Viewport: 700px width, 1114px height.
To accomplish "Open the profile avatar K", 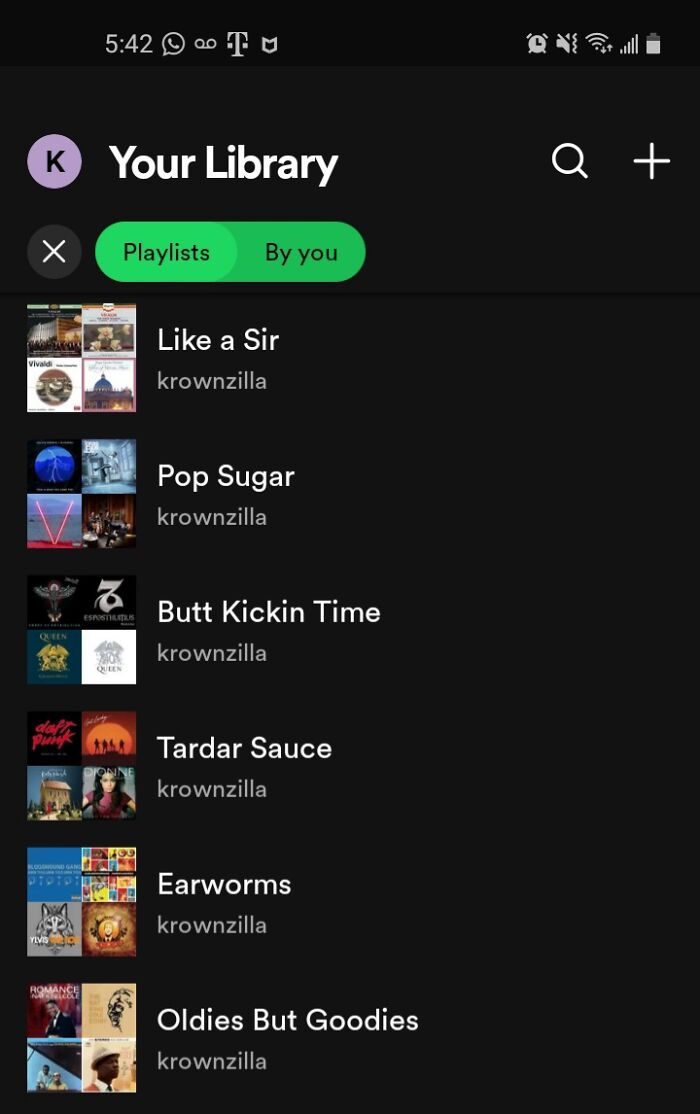I will point(54,161).
